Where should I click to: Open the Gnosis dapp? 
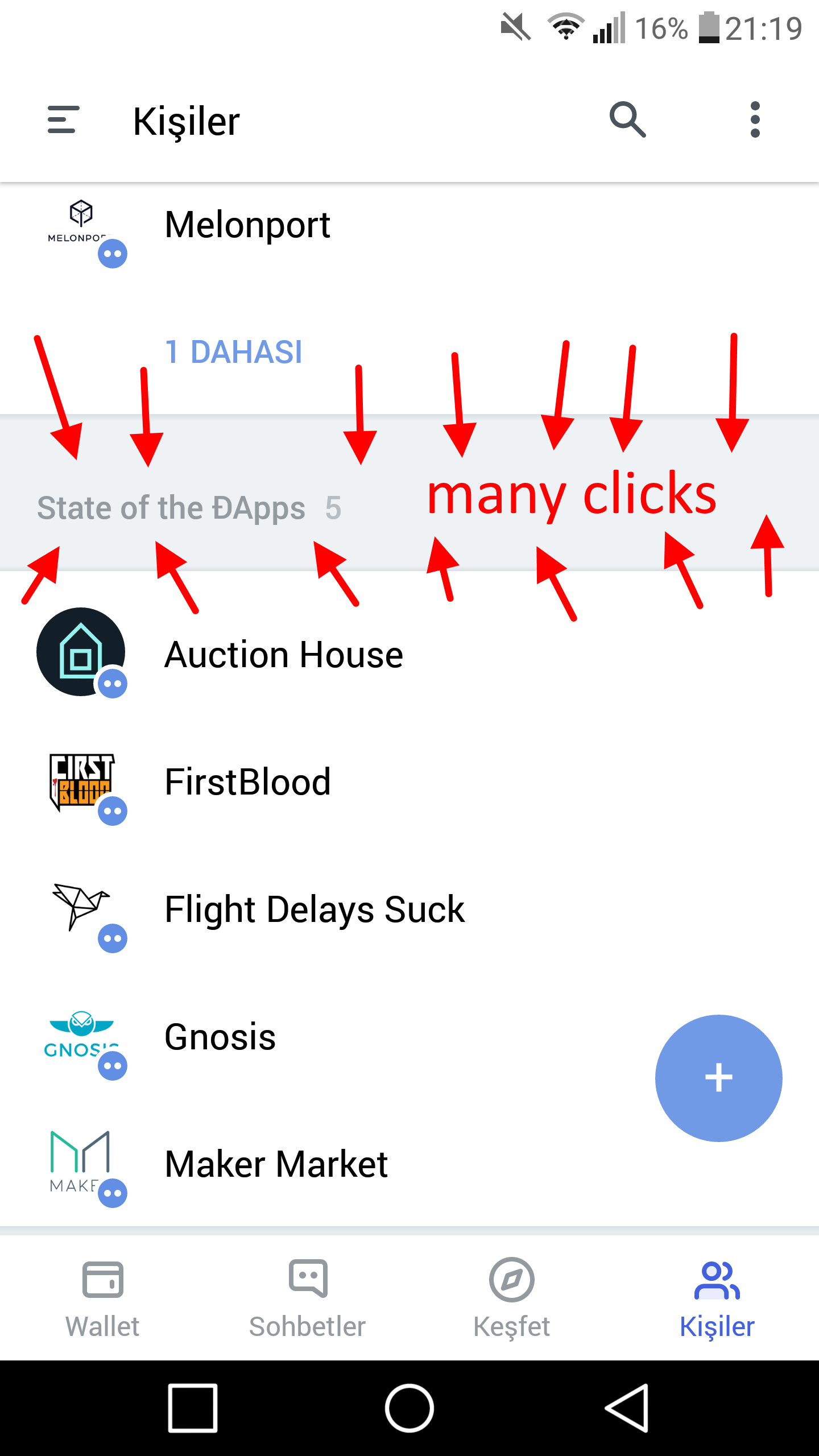(220, 1037)
